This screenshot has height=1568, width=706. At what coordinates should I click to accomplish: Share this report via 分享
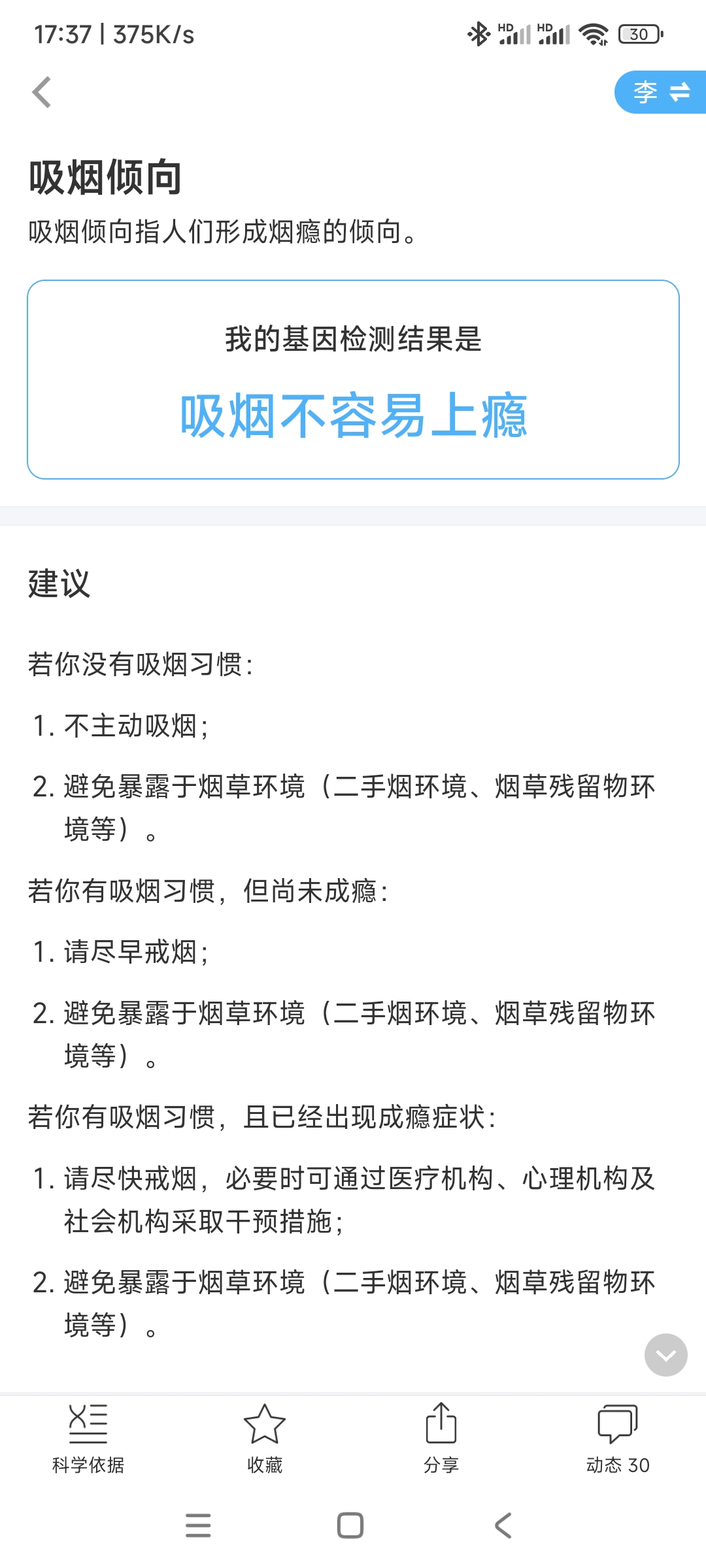(441, 1437)
